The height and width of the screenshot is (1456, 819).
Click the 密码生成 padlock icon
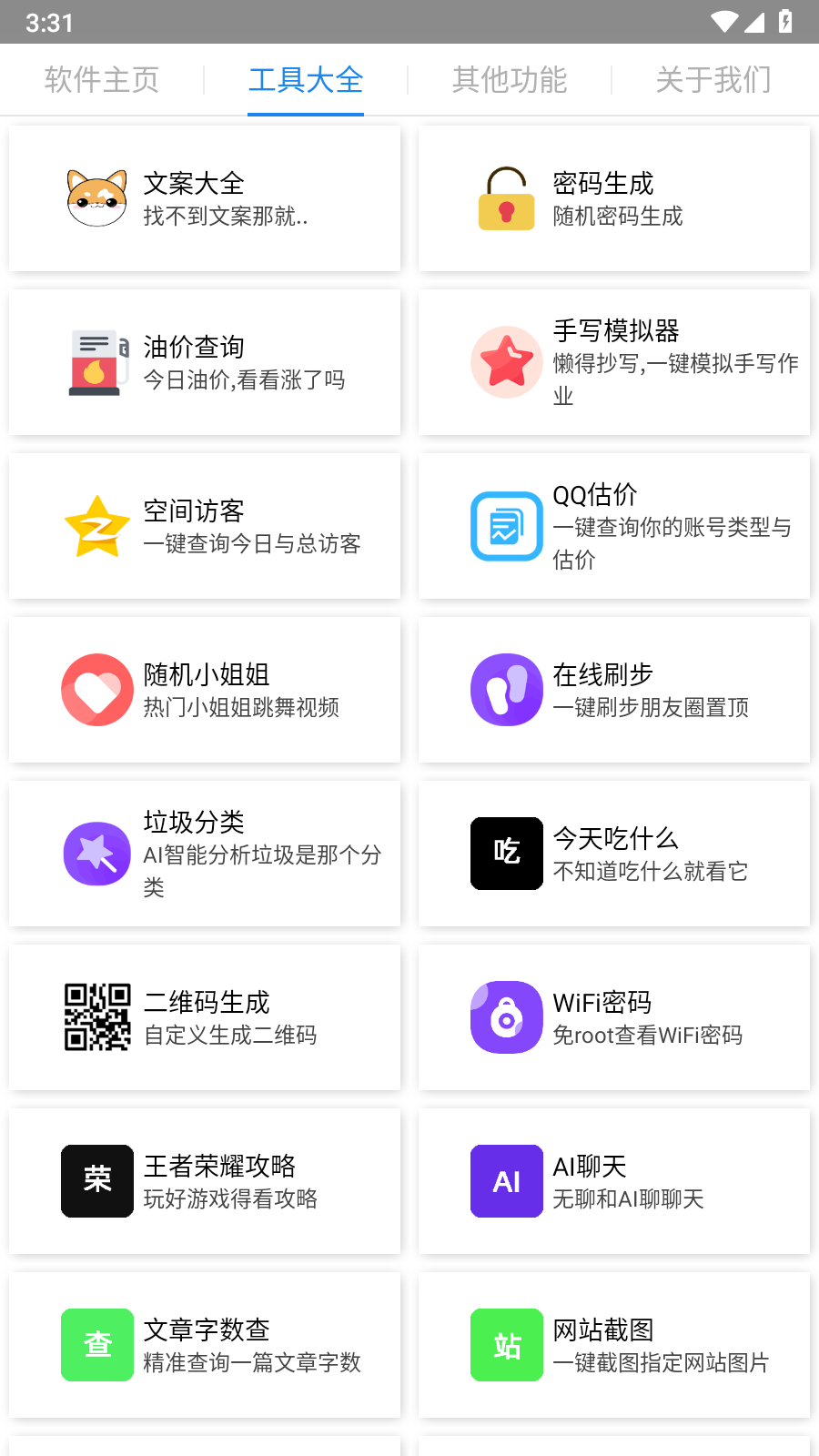click(506, 198)
